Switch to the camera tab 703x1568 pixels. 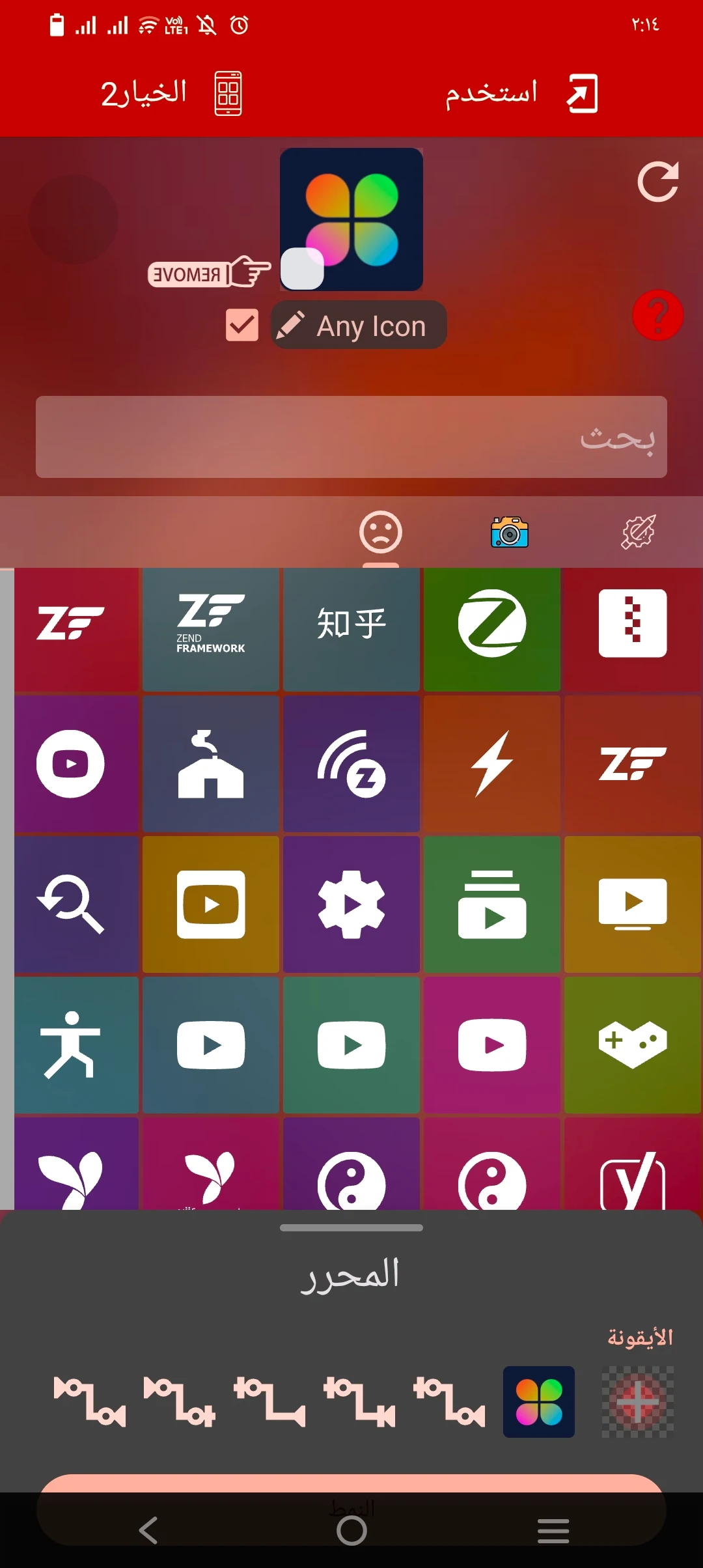pyautogui.click(x=510, y=532)
